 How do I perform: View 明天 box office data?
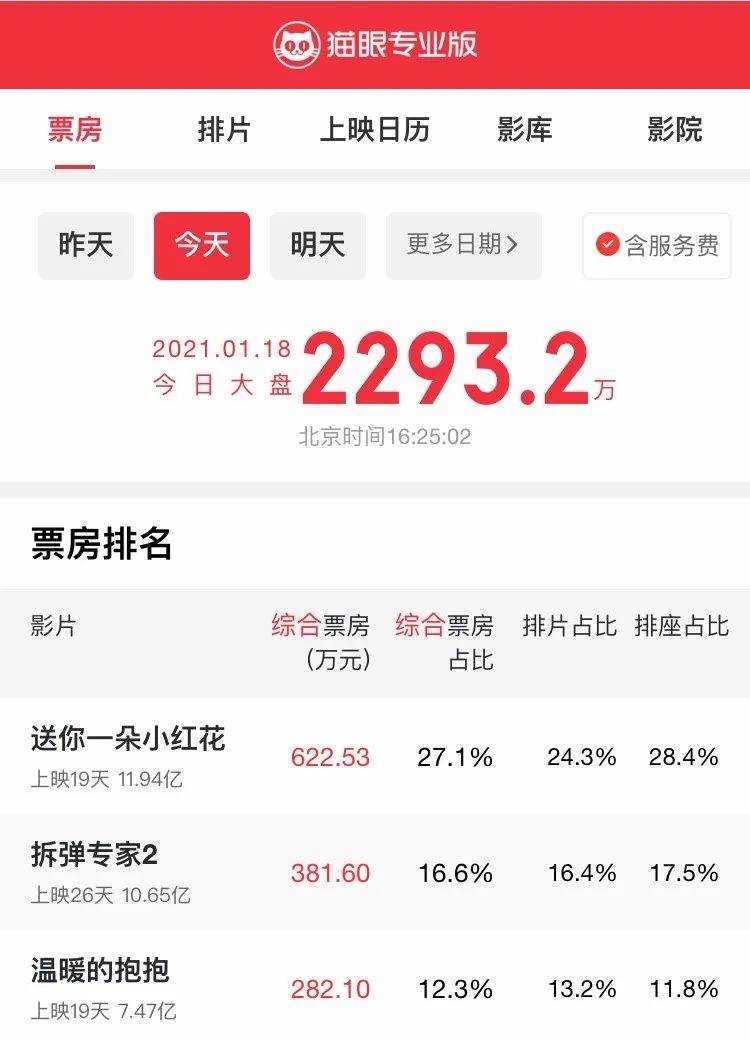coord(318,245)
